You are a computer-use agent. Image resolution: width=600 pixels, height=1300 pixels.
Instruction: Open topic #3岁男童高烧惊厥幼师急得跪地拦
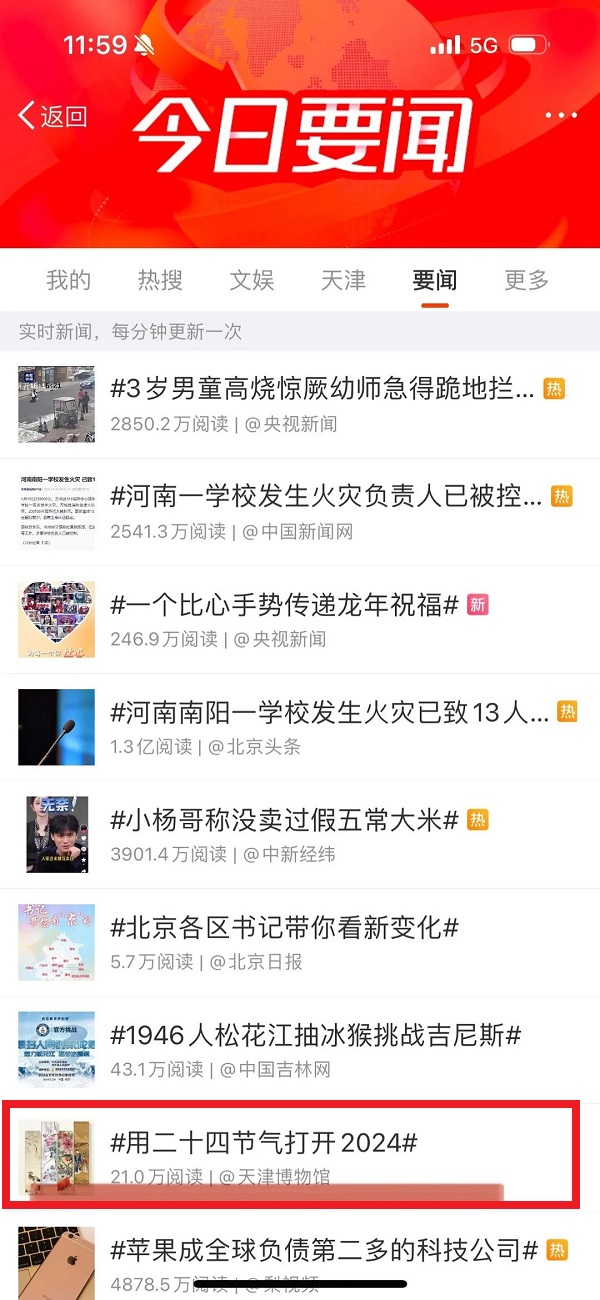pos(322,390)
